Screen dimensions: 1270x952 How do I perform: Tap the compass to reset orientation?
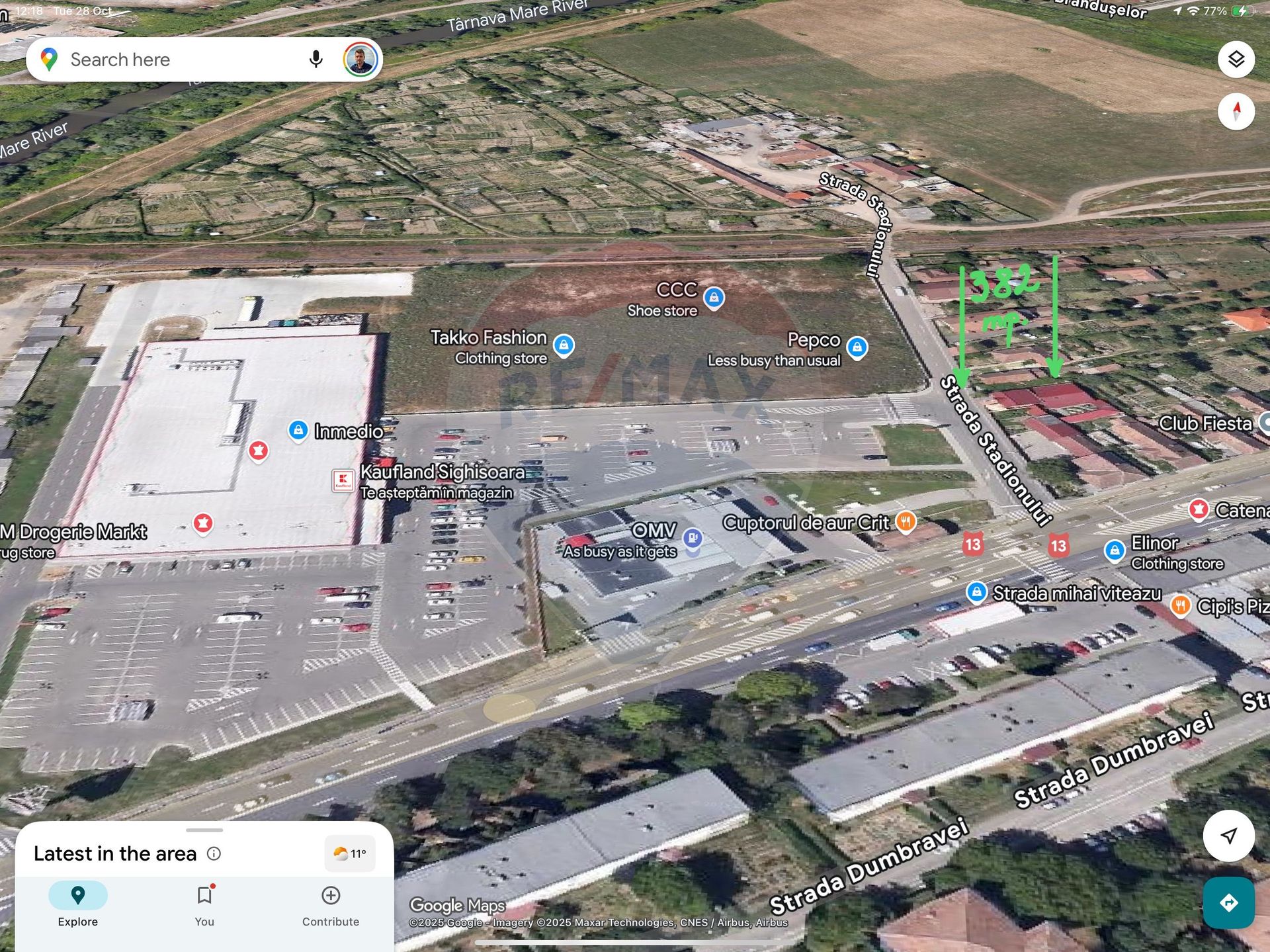pyautogui.click(x=1236, y=111)
